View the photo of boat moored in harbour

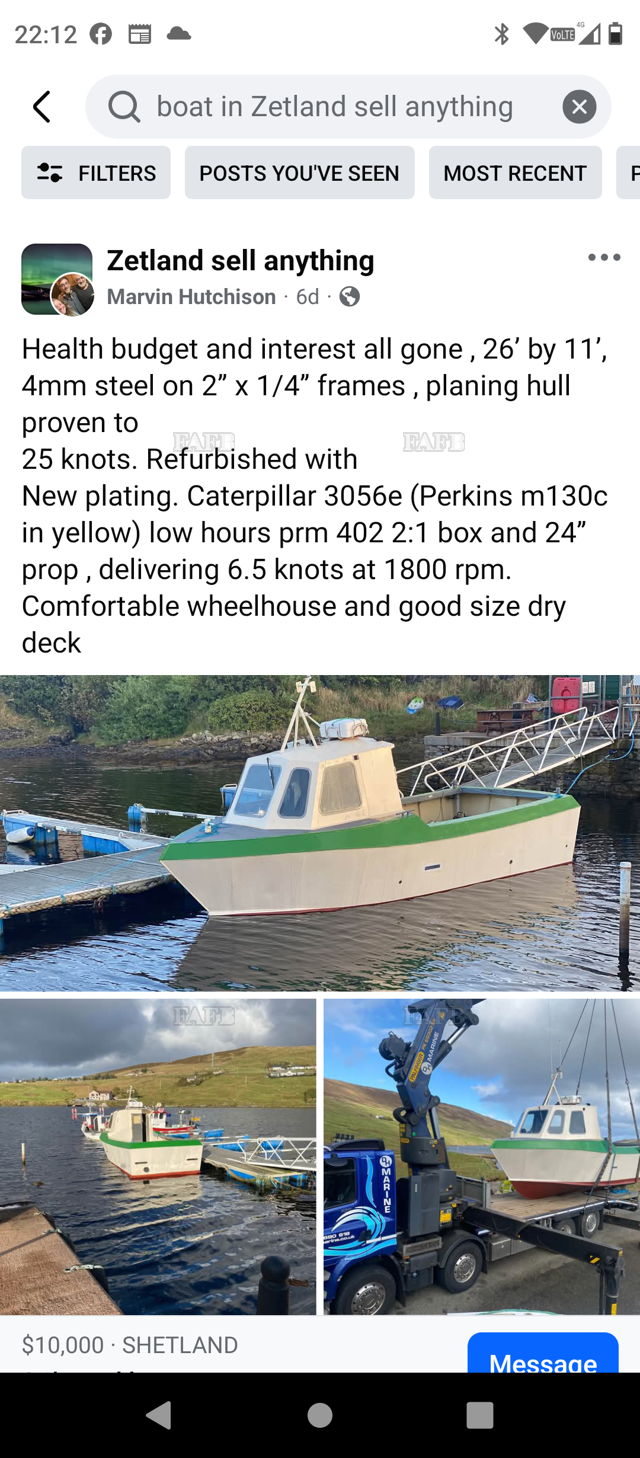(x=158, y=1155)
